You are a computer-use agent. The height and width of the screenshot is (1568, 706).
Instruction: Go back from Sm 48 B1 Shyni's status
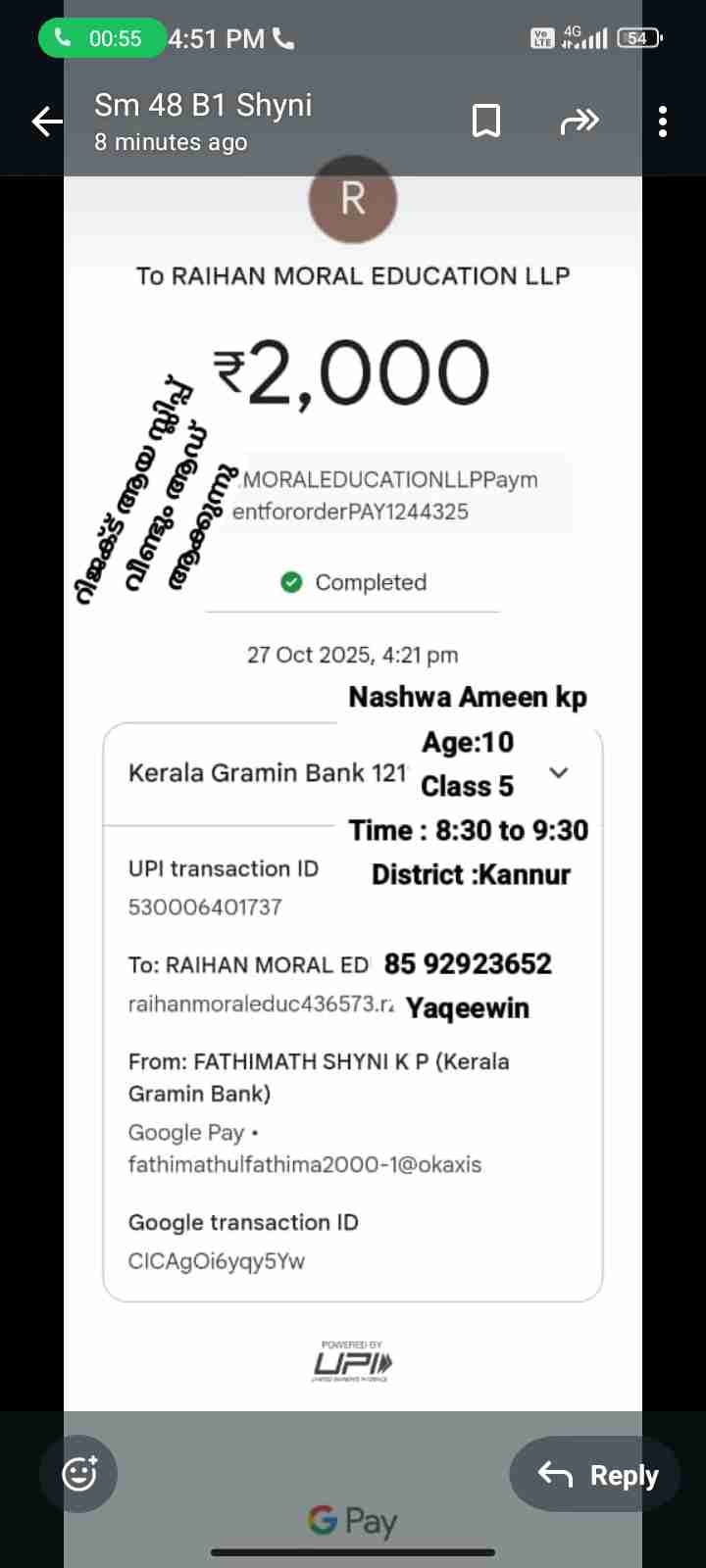pyautogui.click(x=47, y=122)
